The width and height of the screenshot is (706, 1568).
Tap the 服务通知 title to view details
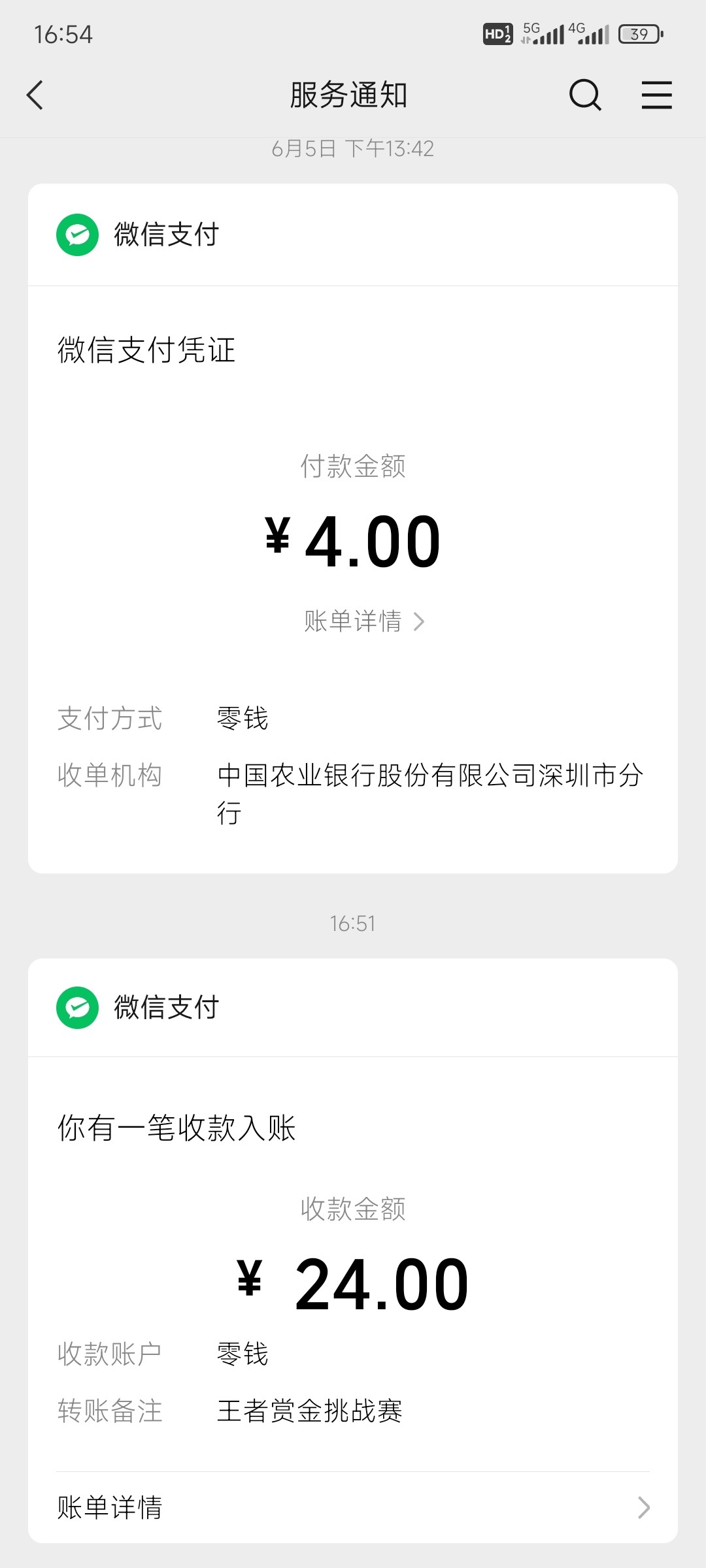tap(351, 95)
